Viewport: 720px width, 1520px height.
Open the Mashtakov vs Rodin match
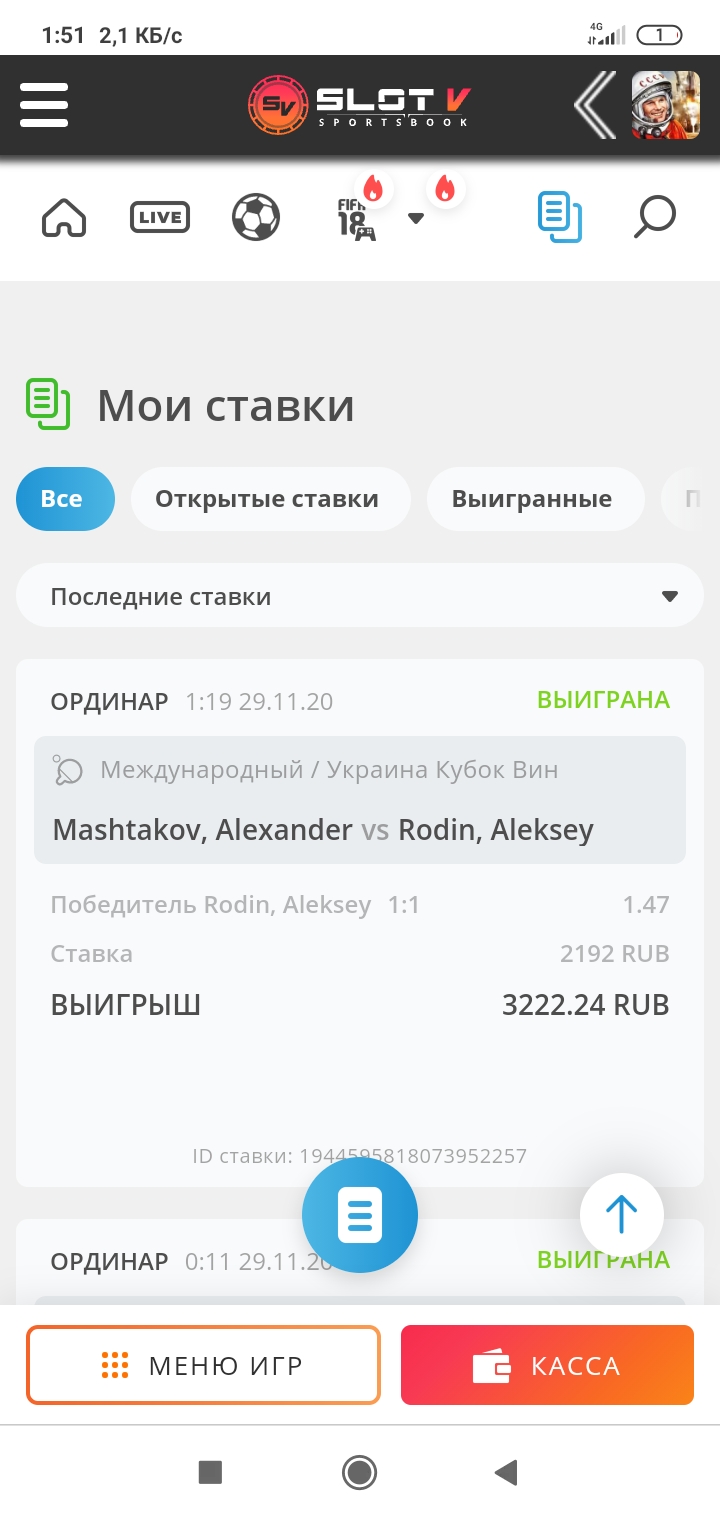360,800
